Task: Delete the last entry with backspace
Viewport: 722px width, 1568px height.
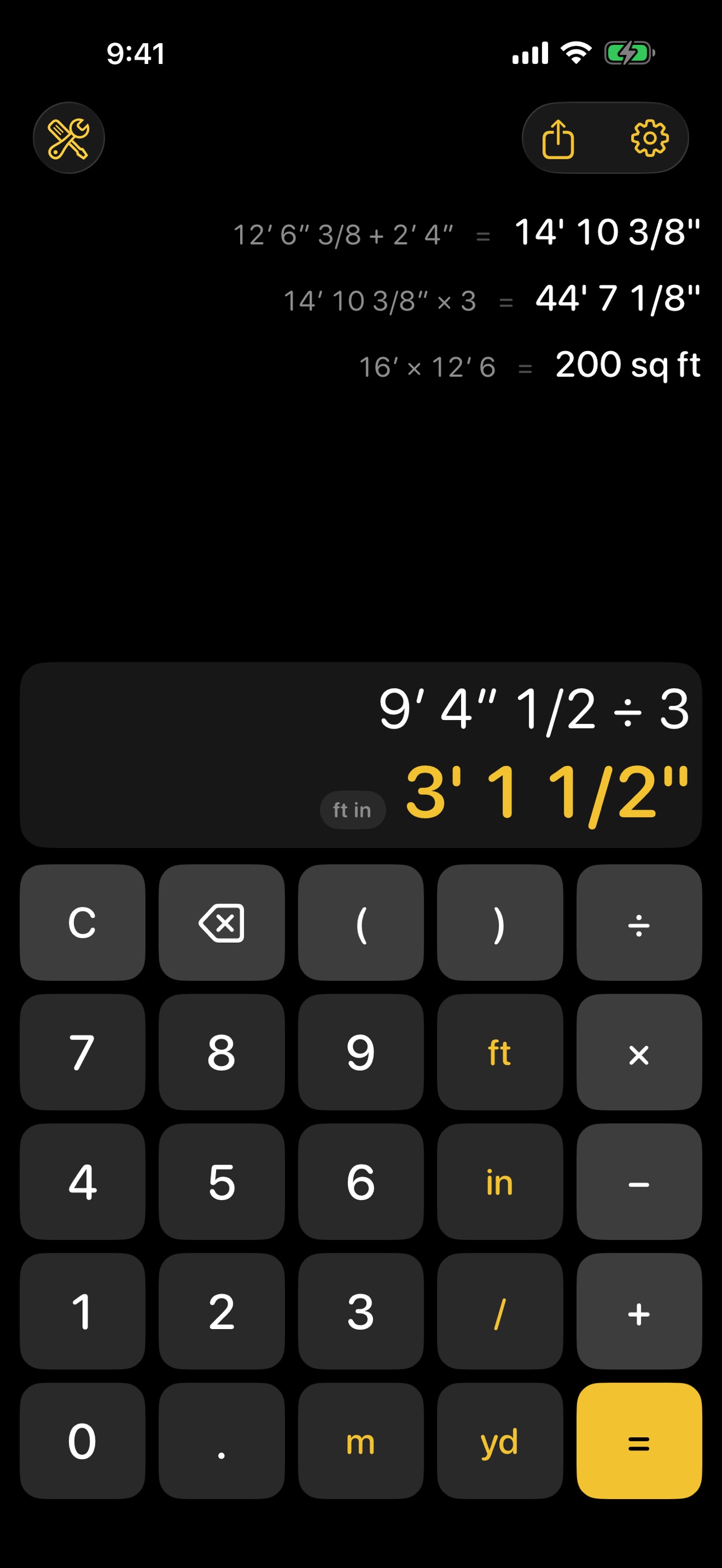Action: pyautogui.click(x=222, y=922)
